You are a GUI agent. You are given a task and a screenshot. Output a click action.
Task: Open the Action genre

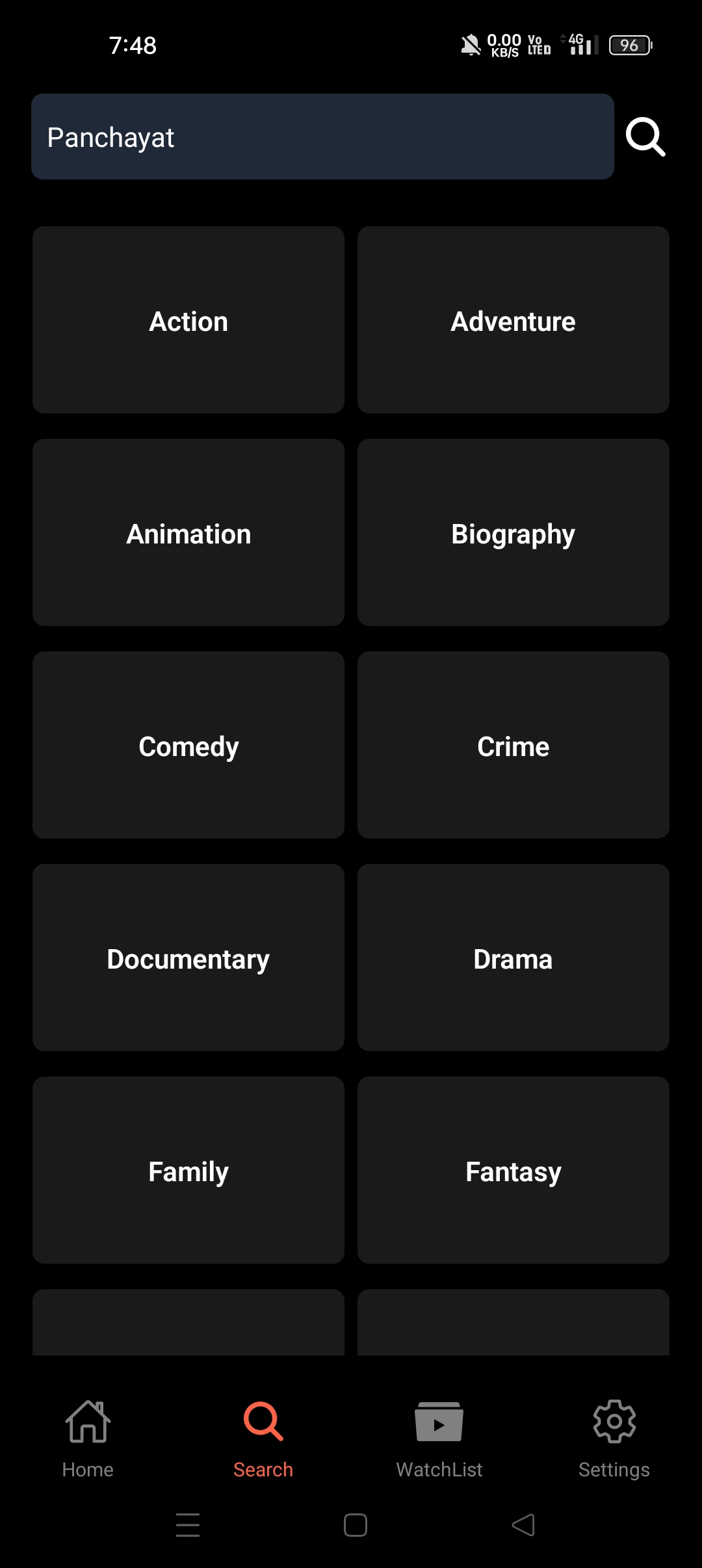tap(188, 320)
